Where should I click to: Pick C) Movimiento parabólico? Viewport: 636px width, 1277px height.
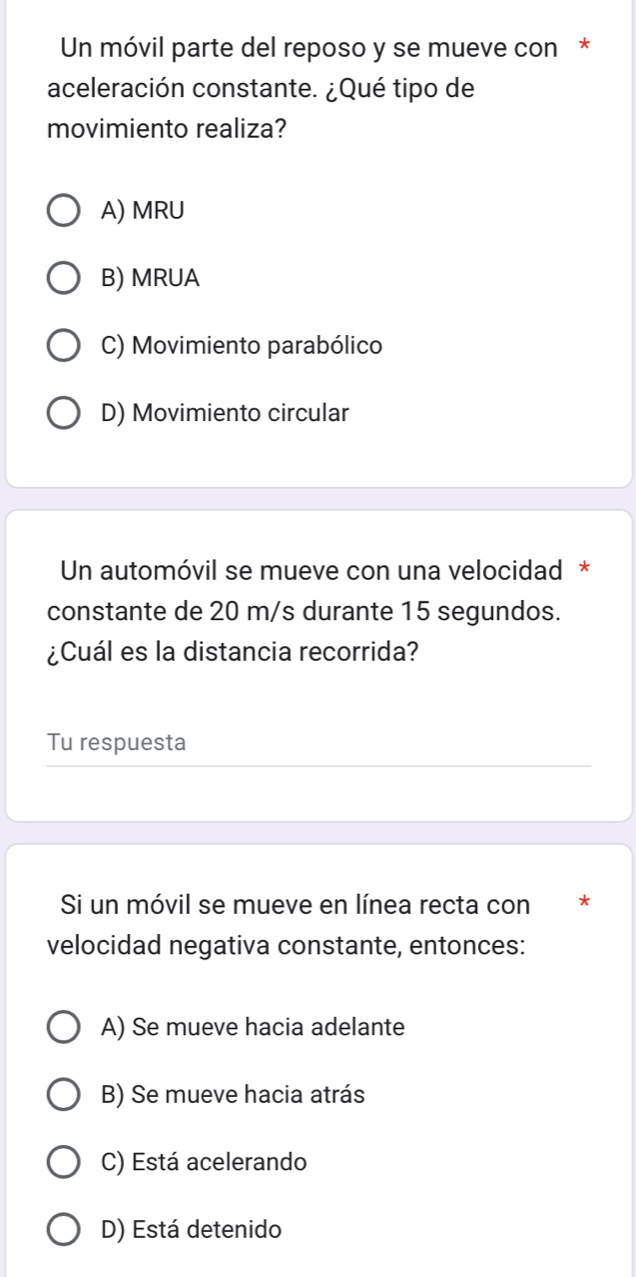click(x=66, y=347)
